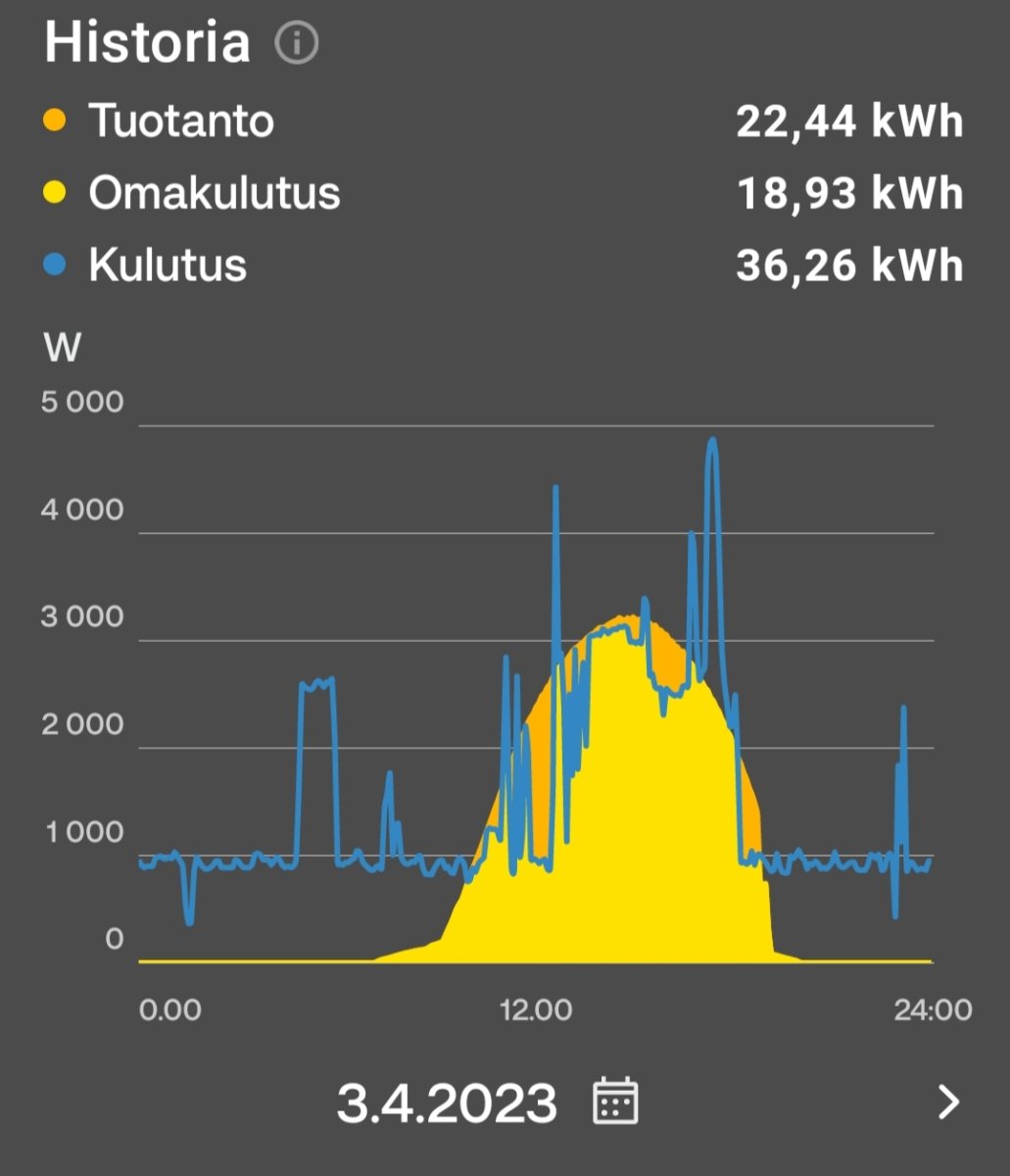The width and height of the screenshot is (1010, 1176).
Task: Go to the next day with the arrow
Action: click(947, 1102)
